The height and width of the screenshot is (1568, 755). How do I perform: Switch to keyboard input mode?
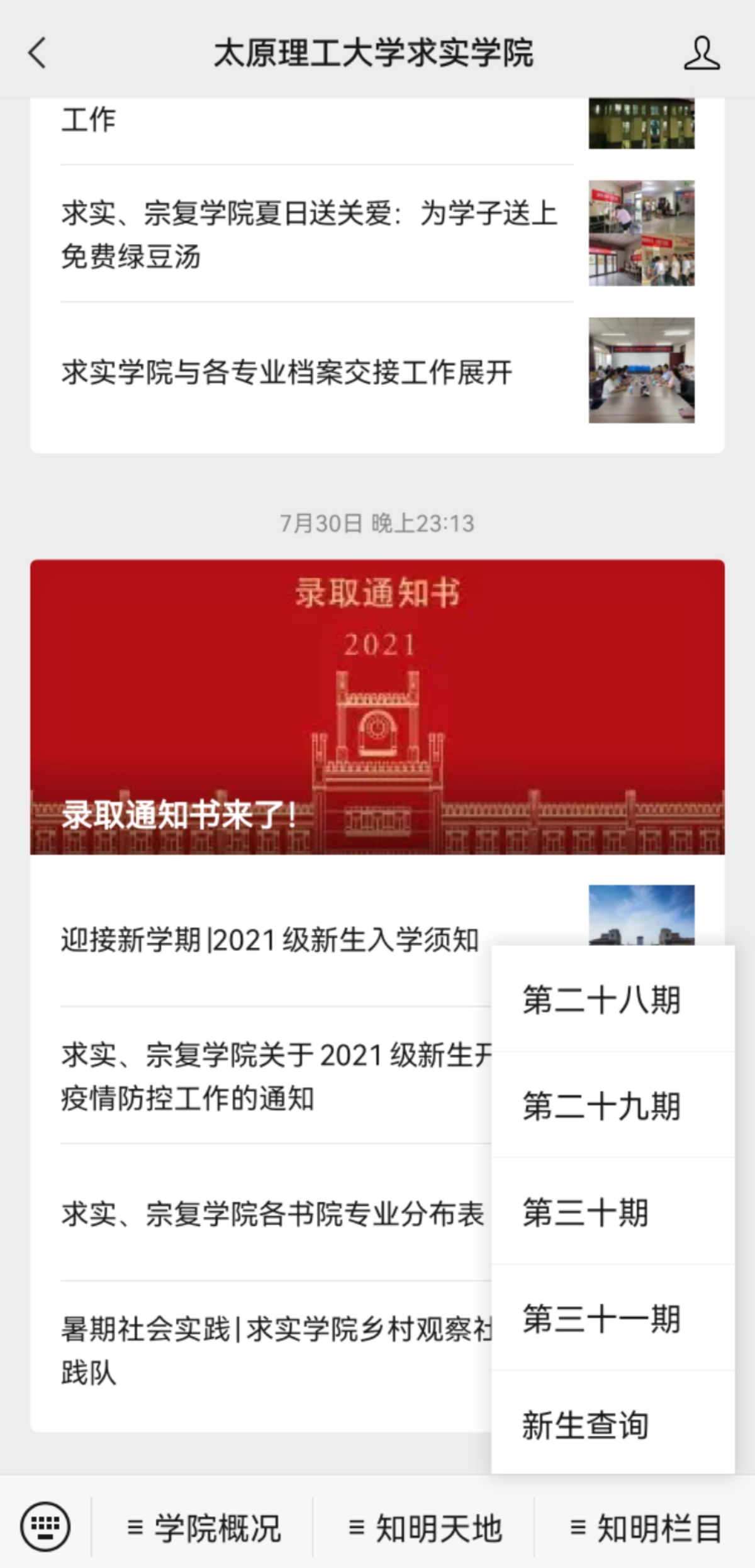pos(45,1526)
